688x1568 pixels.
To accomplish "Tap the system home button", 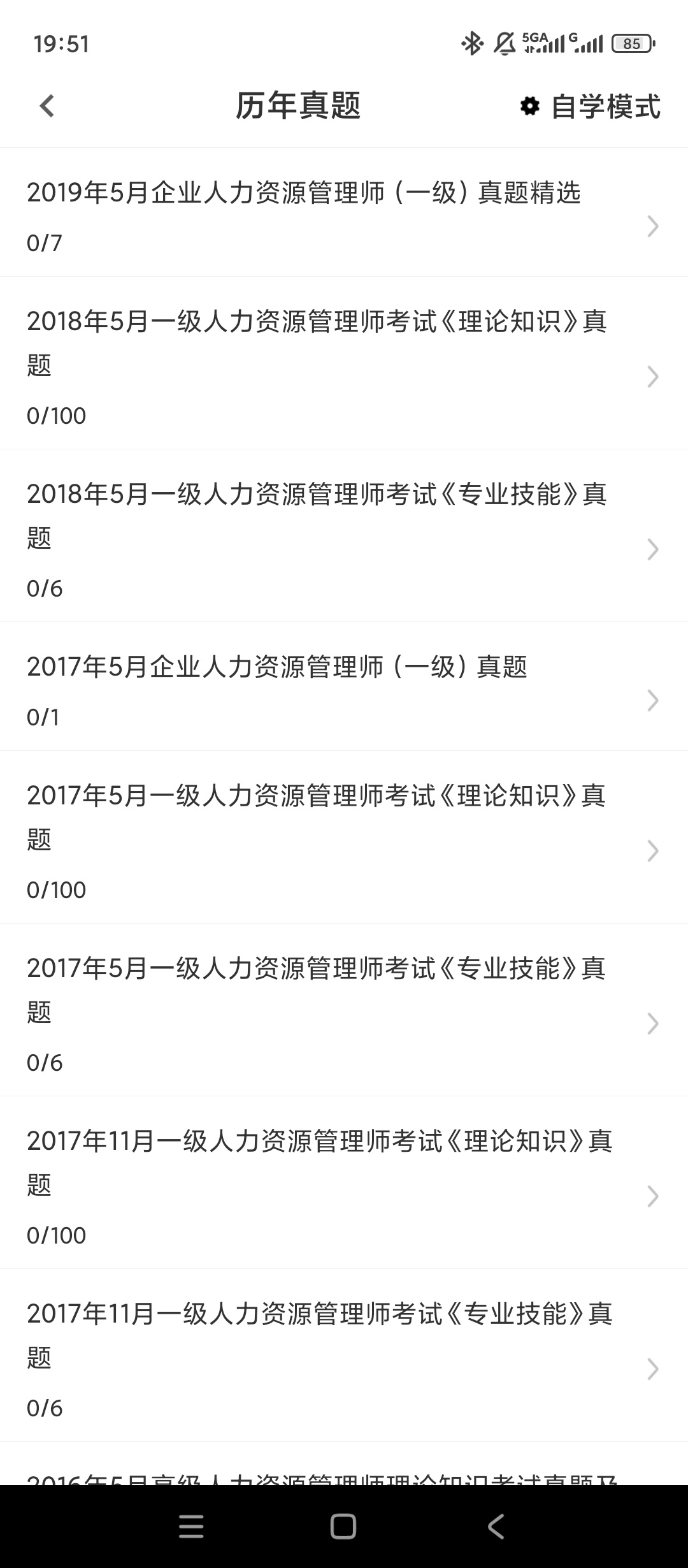I will [343, 1527].
